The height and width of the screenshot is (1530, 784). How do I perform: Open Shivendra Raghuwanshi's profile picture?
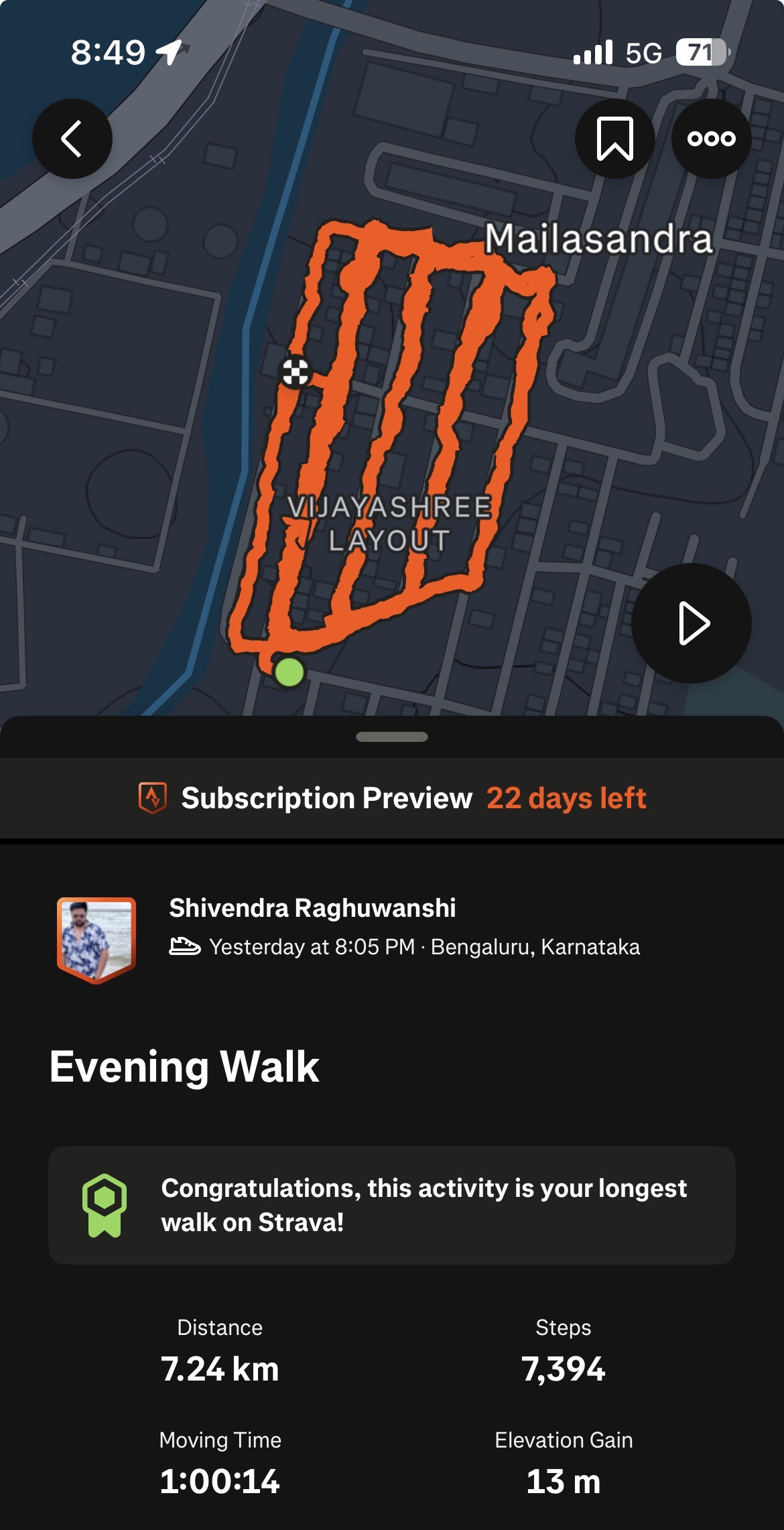[96, 939]
